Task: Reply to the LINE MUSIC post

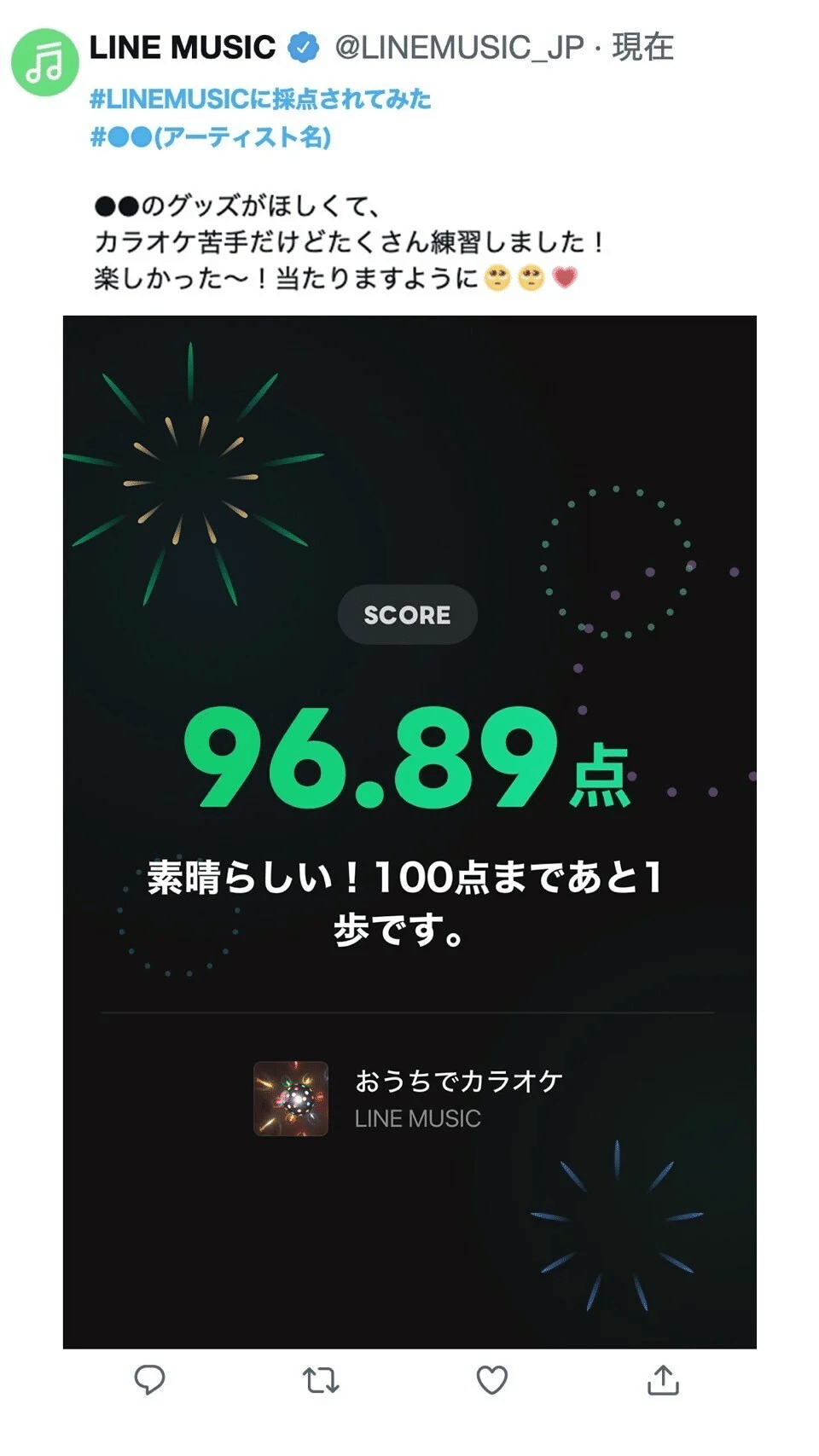Action: coord(149,1379)
